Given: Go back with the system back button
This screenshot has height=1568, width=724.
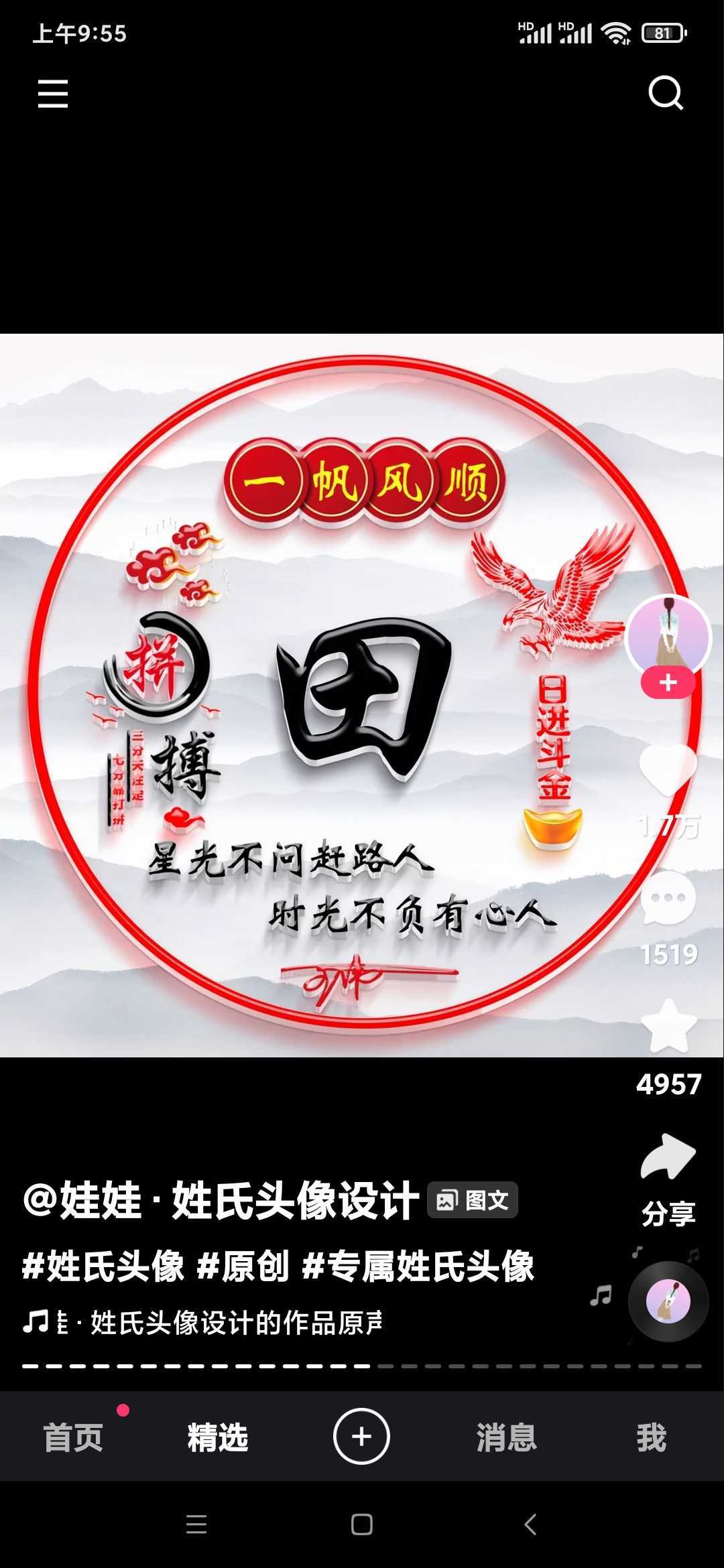Looking at the screenshot, I should point(530,1524).
